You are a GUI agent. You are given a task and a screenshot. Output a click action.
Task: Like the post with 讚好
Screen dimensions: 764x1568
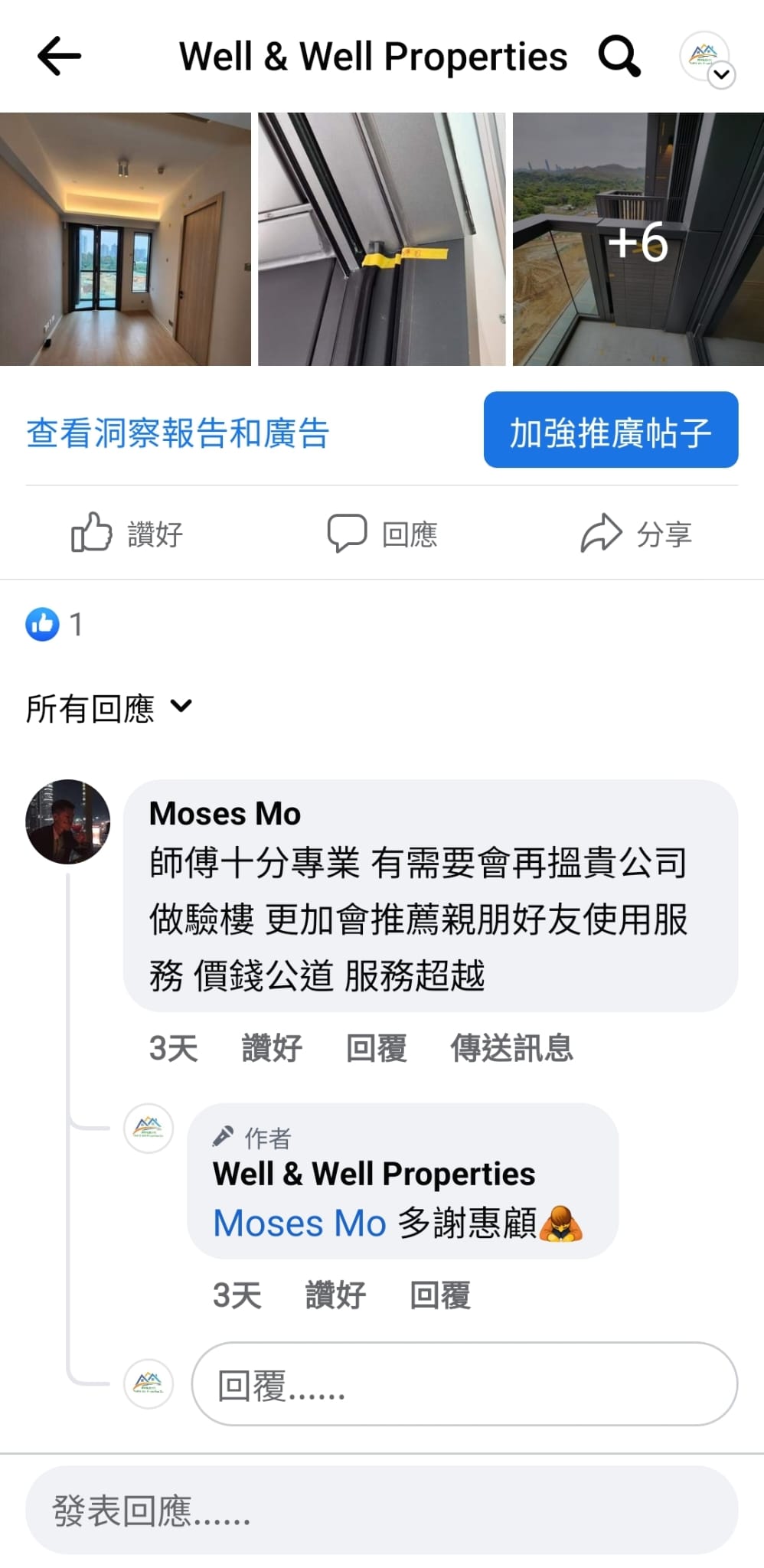click(127, 533)
